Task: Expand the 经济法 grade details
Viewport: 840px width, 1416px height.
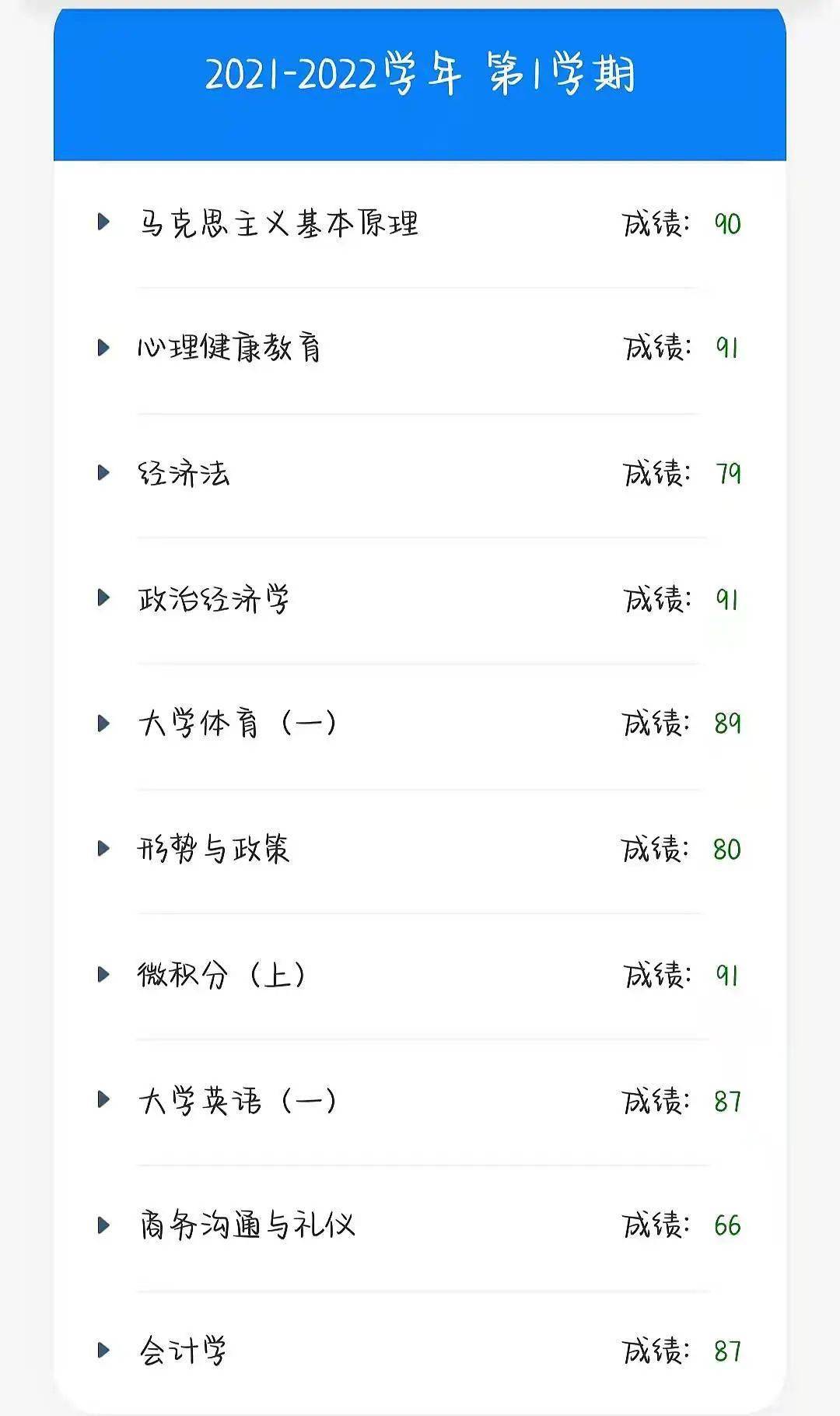Action: click(x=103, y=472)
